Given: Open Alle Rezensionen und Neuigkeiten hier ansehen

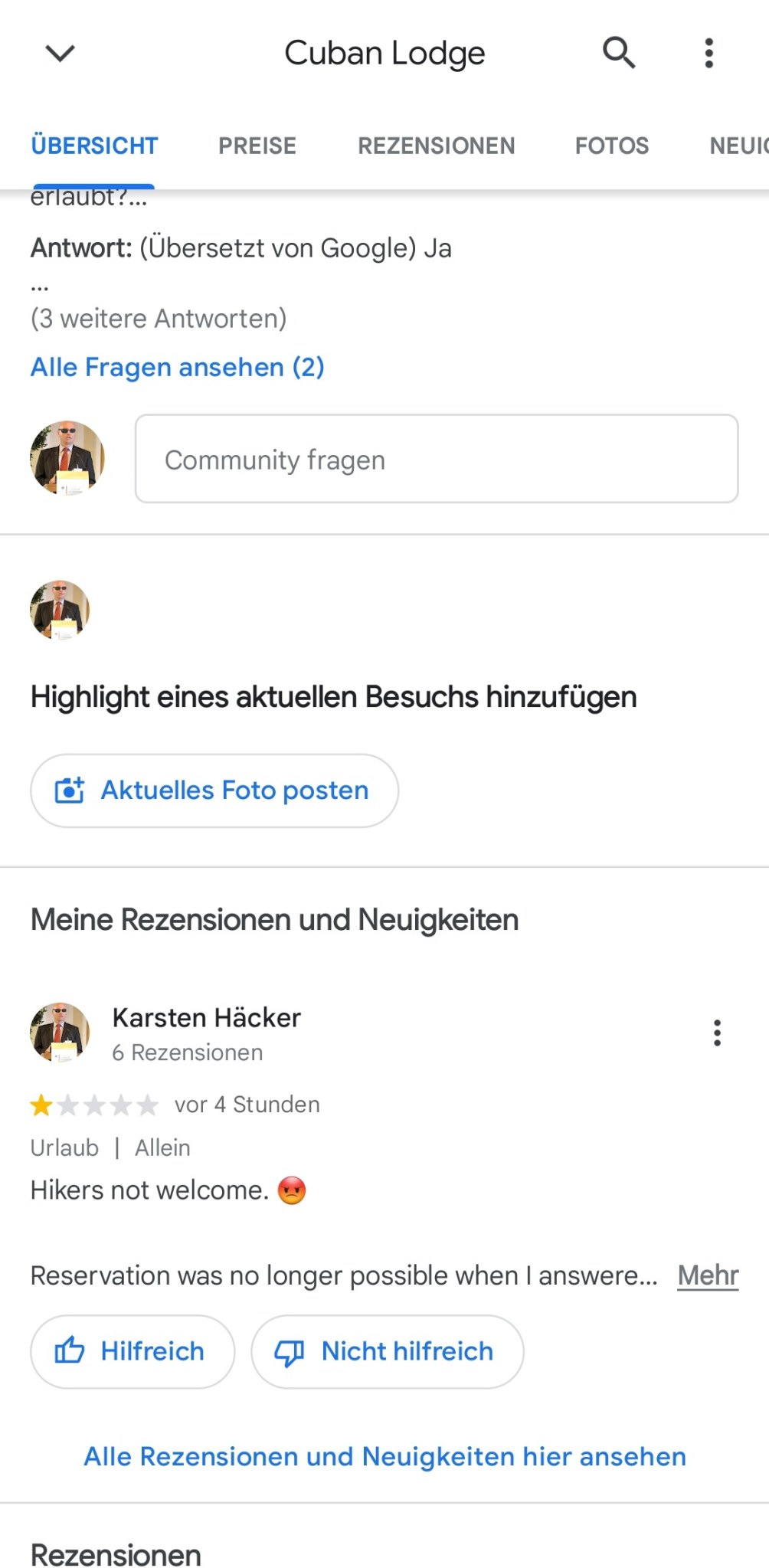Looking at the screenshot, I should pos(384,1456).
